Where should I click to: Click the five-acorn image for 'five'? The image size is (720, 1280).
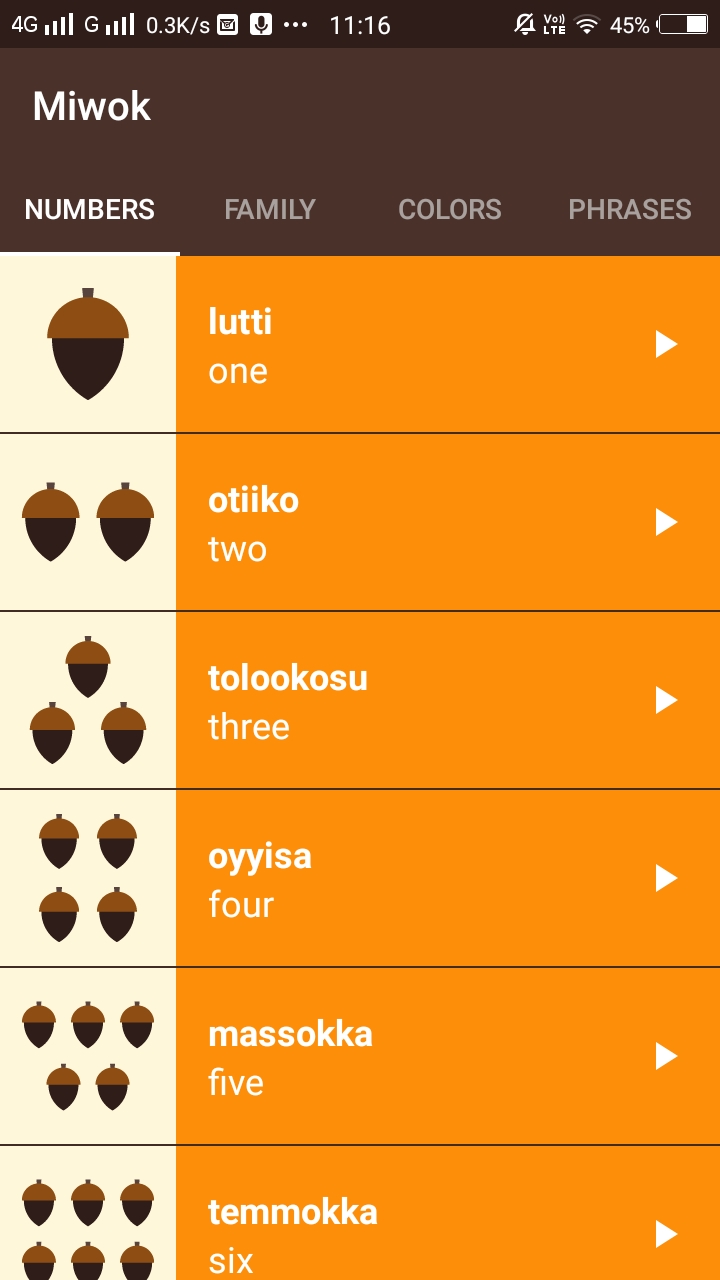[x=88, y=1055]
